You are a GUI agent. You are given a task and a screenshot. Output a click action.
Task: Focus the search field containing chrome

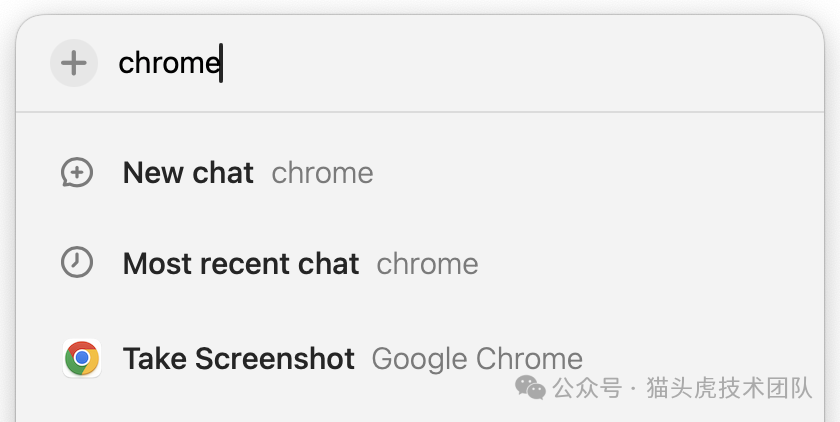coord(450,64)
